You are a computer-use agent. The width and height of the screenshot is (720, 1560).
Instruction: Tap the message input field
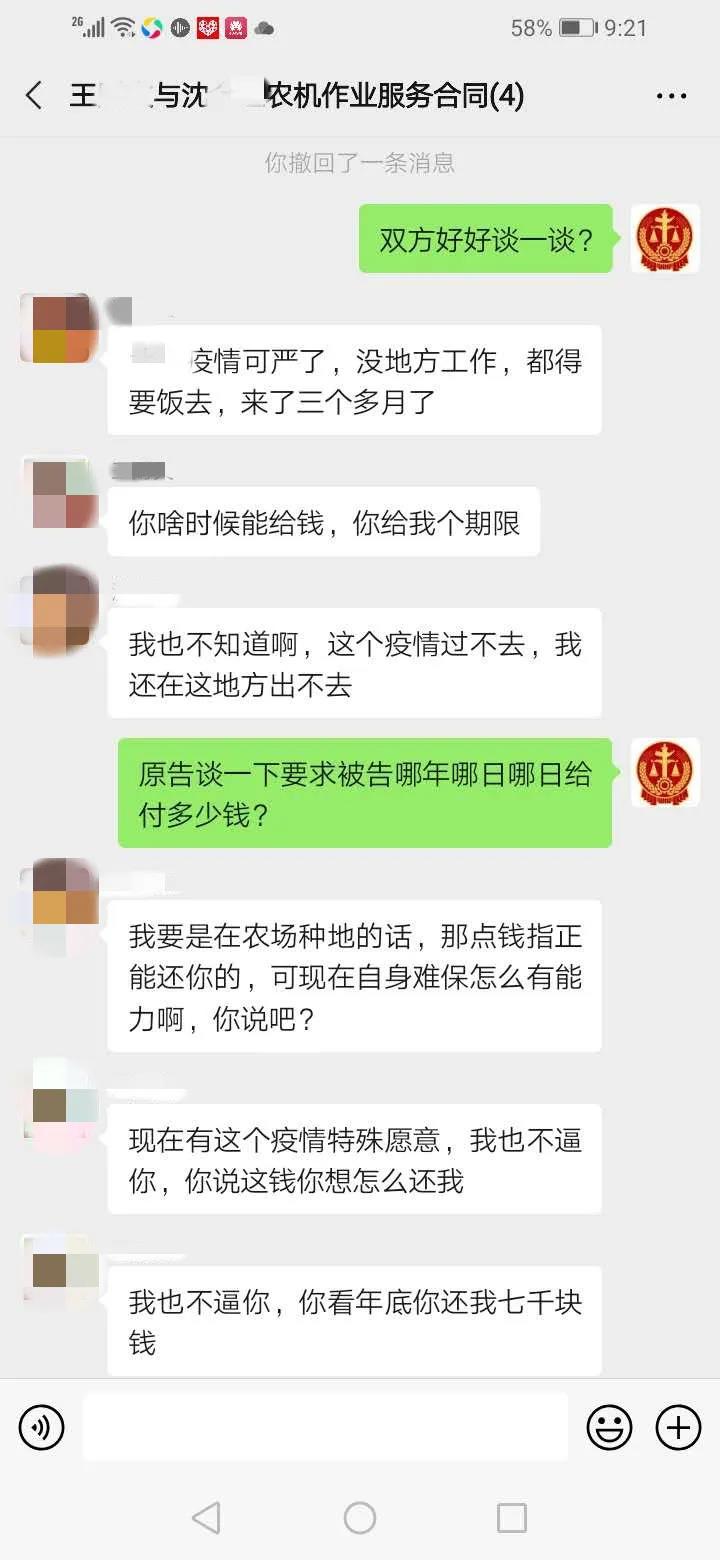click(x=325, y=1427)
